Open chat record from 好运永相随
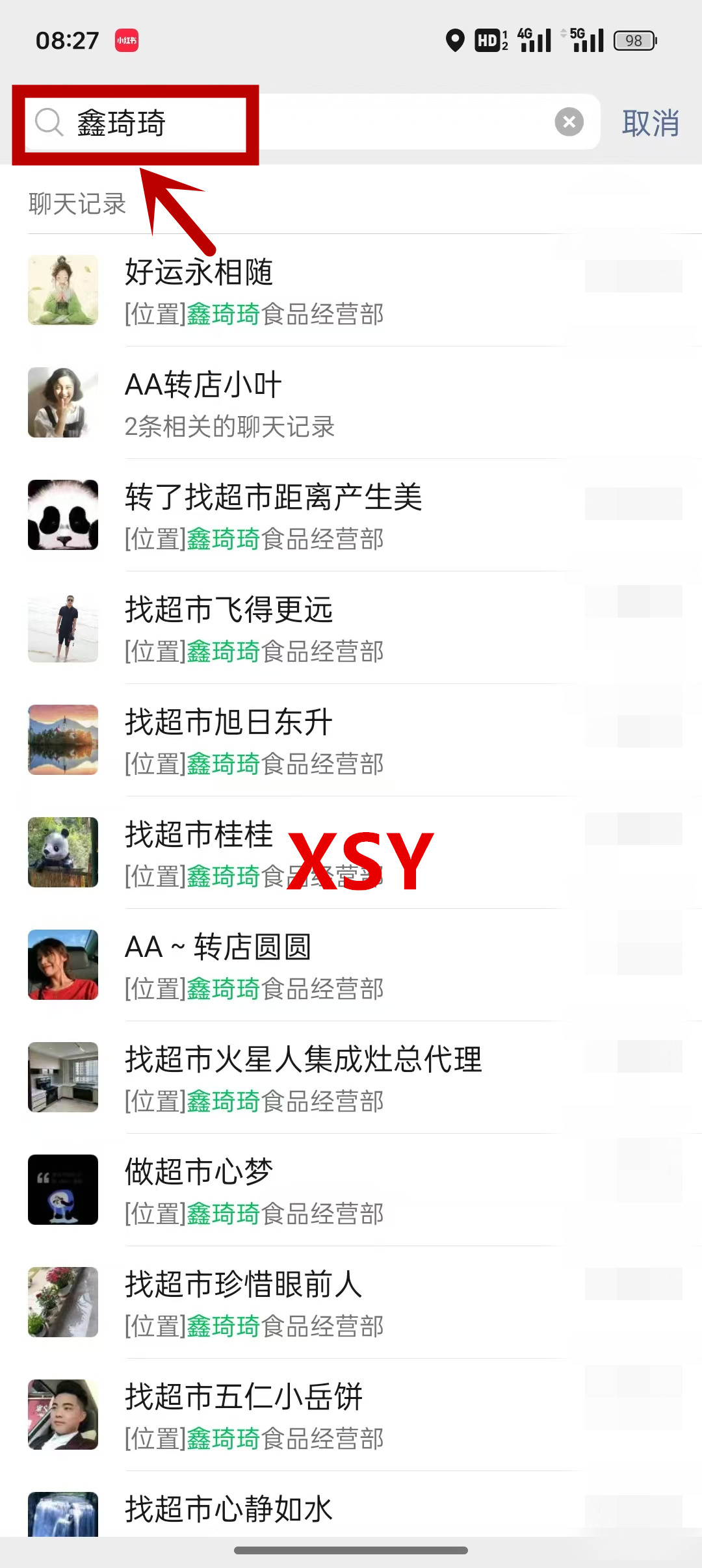The height and width of the screenshot is (1568, 702). tap(351, 291)
